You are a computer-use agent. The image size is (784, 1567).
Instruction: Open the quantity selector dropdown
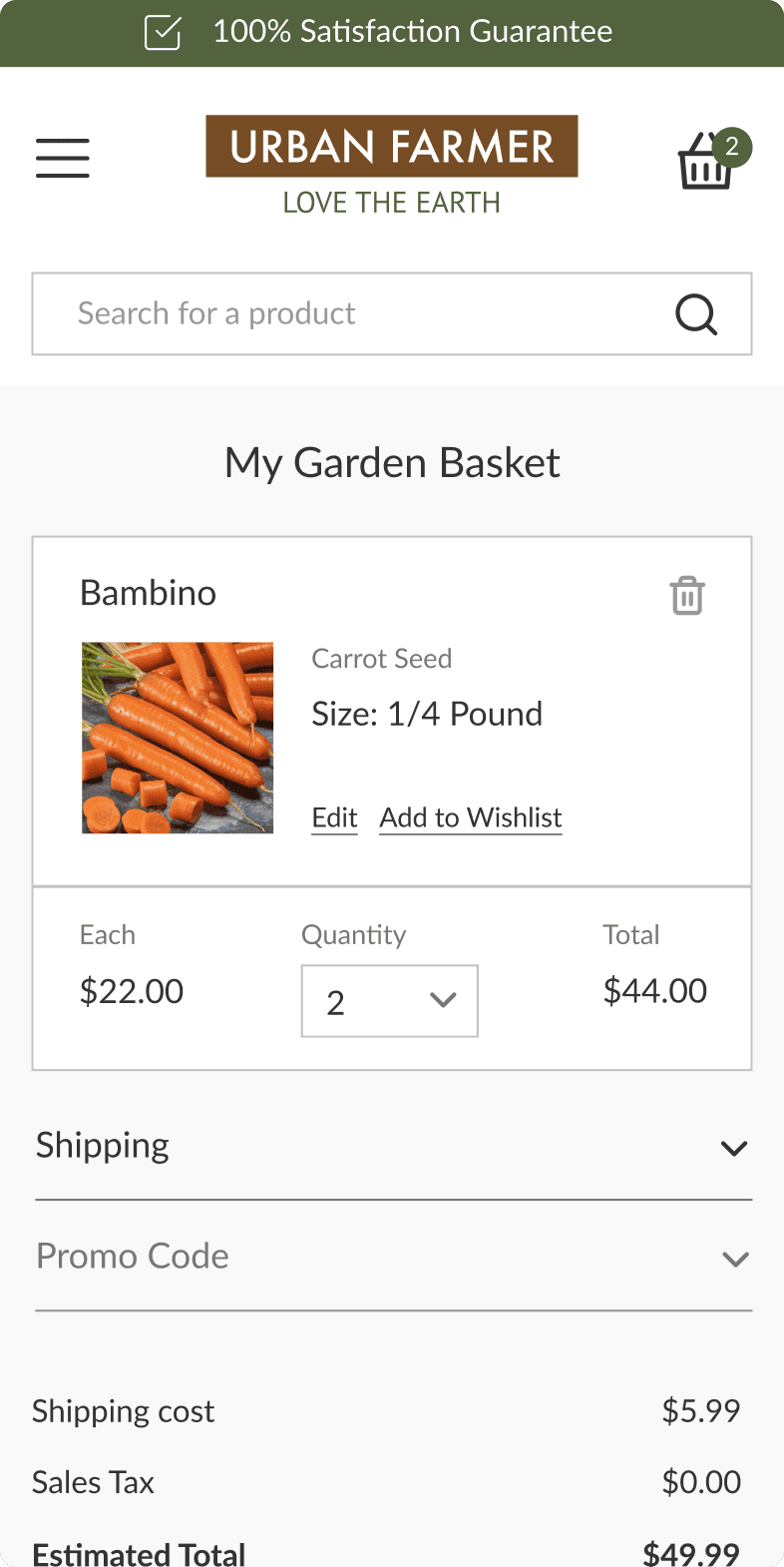(x=389, y=1000)
